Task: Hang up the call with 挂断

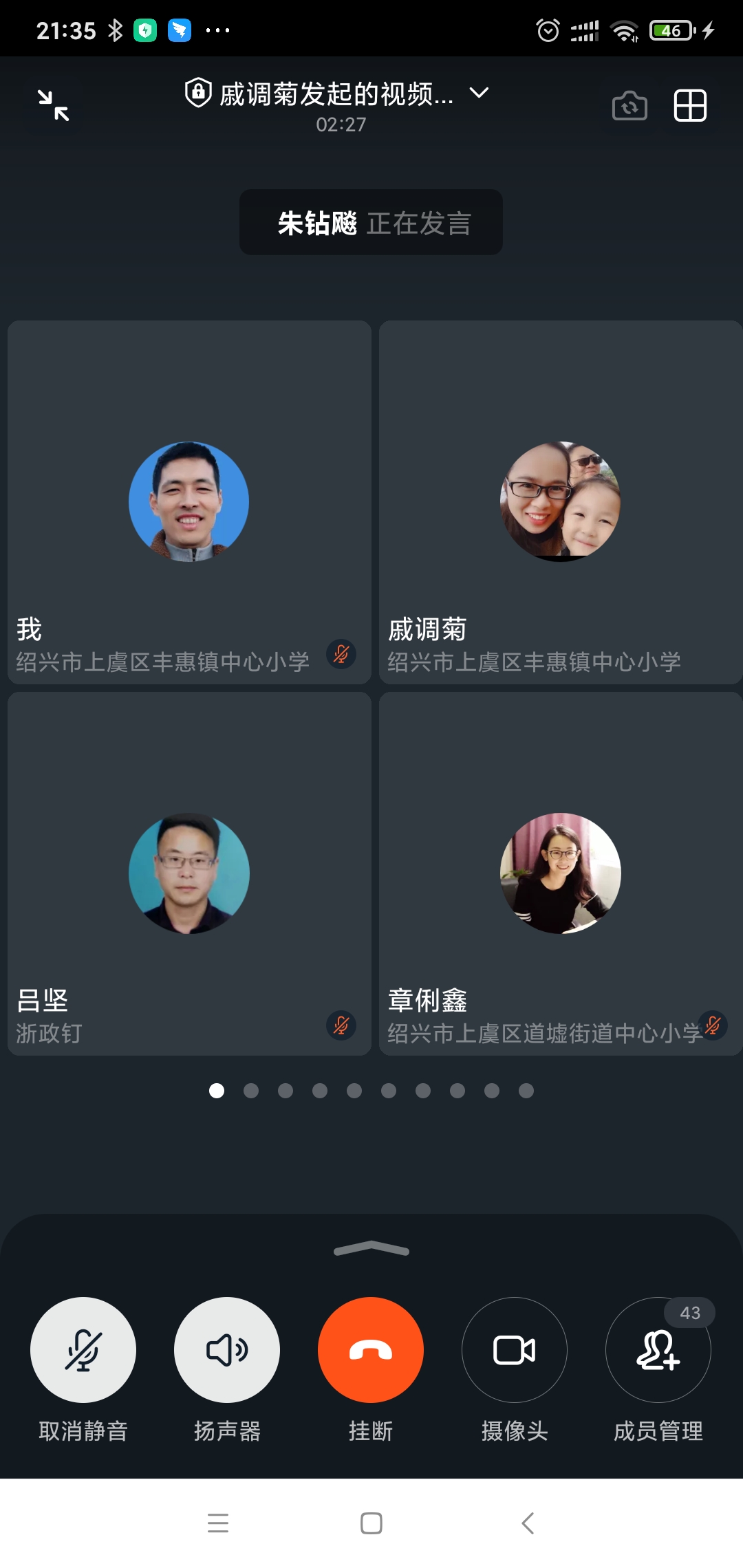Action: pos(371,1349)
